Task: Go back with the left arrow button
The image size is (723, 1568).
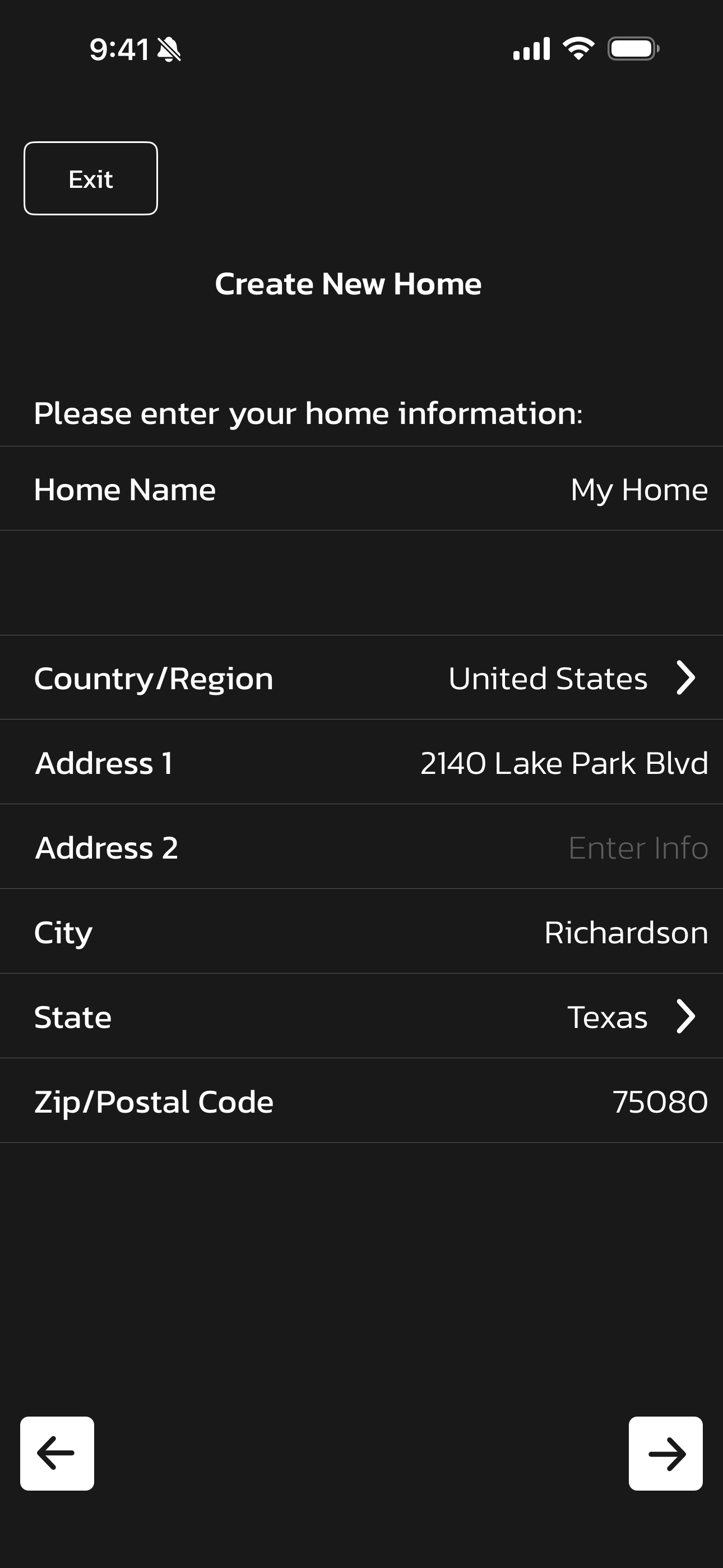Action: click(x=57, y=1454)
